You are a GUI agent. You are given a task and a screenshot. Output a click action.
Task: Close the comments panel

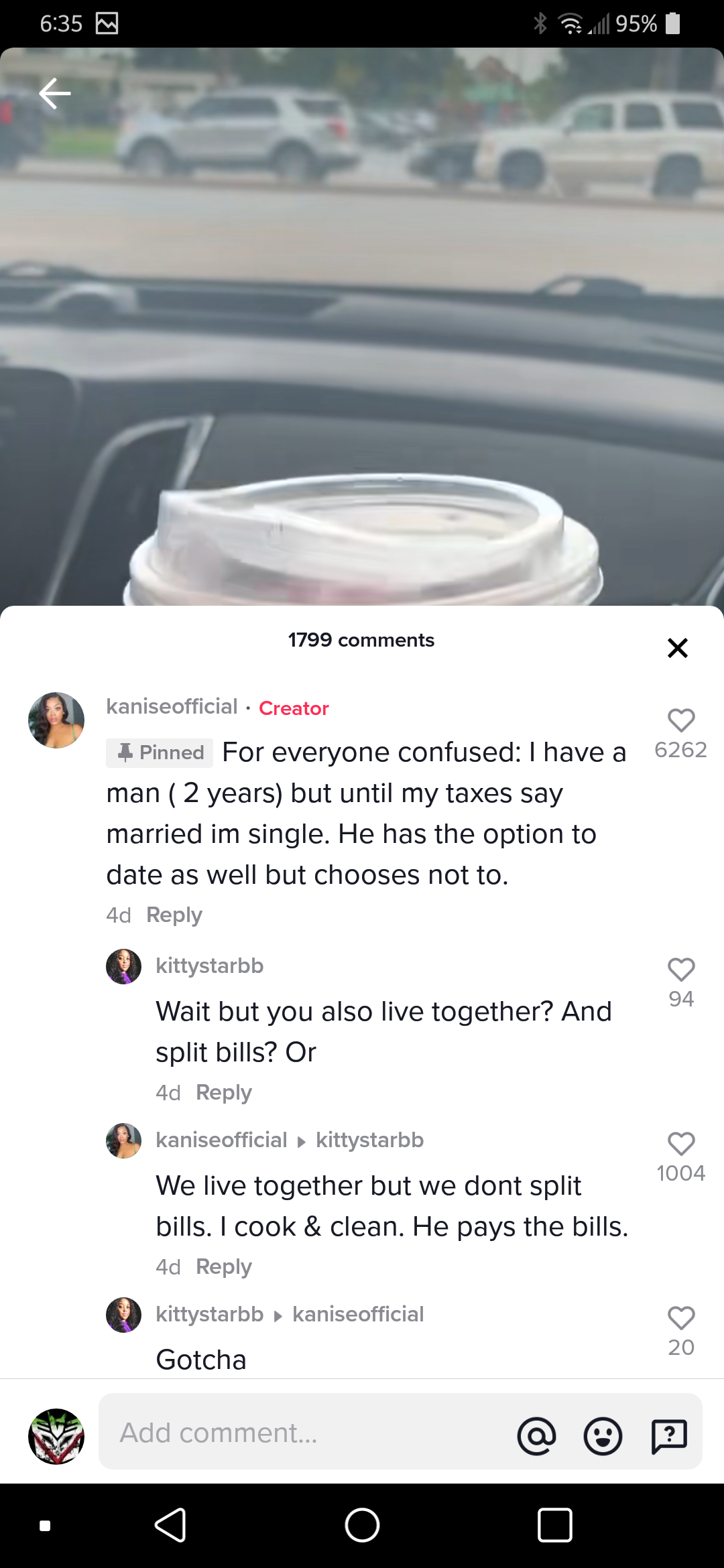[x=677, y=647]
